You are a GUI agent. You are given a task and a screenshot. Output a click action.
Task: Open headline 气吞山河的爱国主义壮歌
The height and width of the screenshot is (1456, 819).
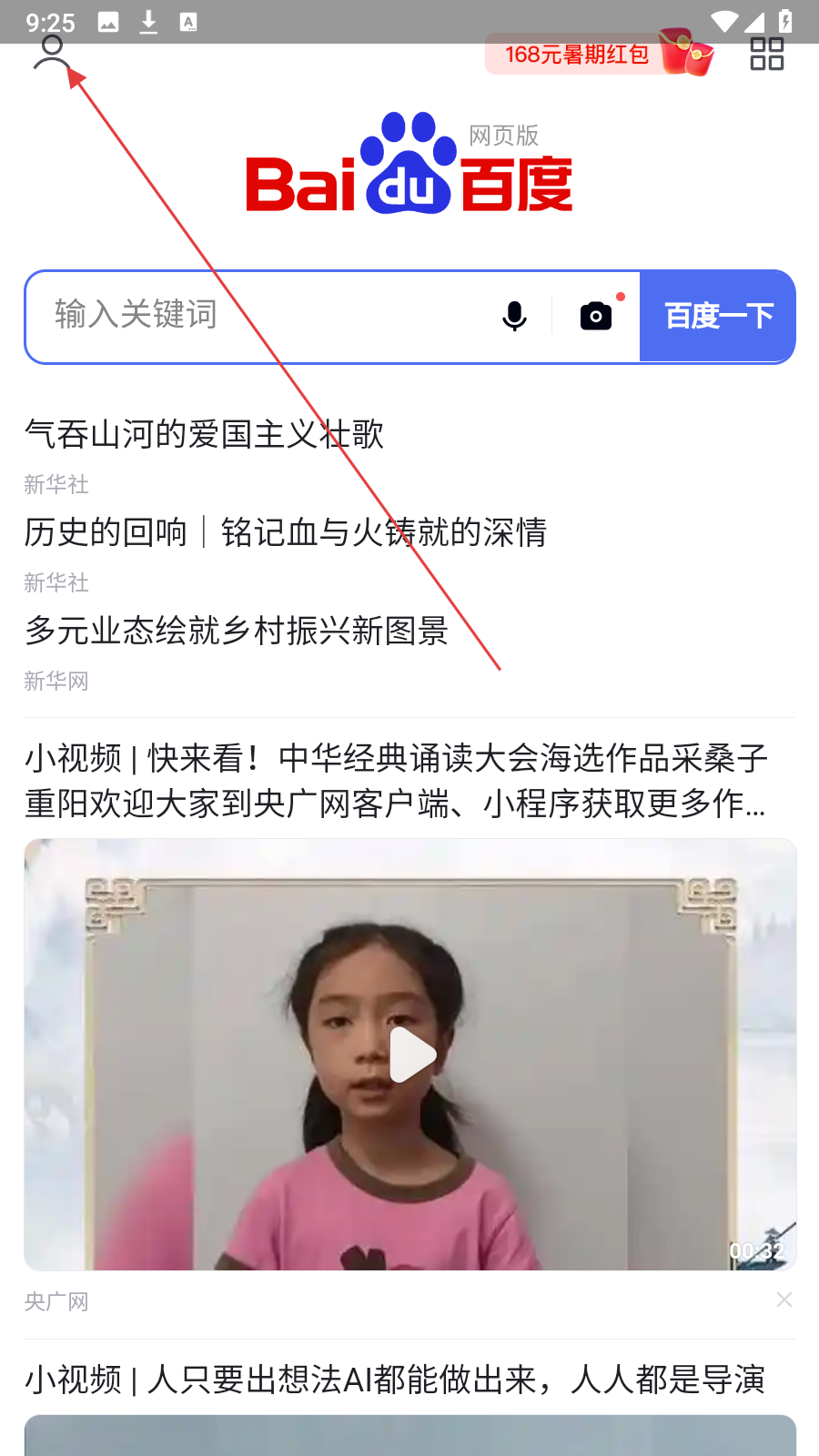[205, 434]
